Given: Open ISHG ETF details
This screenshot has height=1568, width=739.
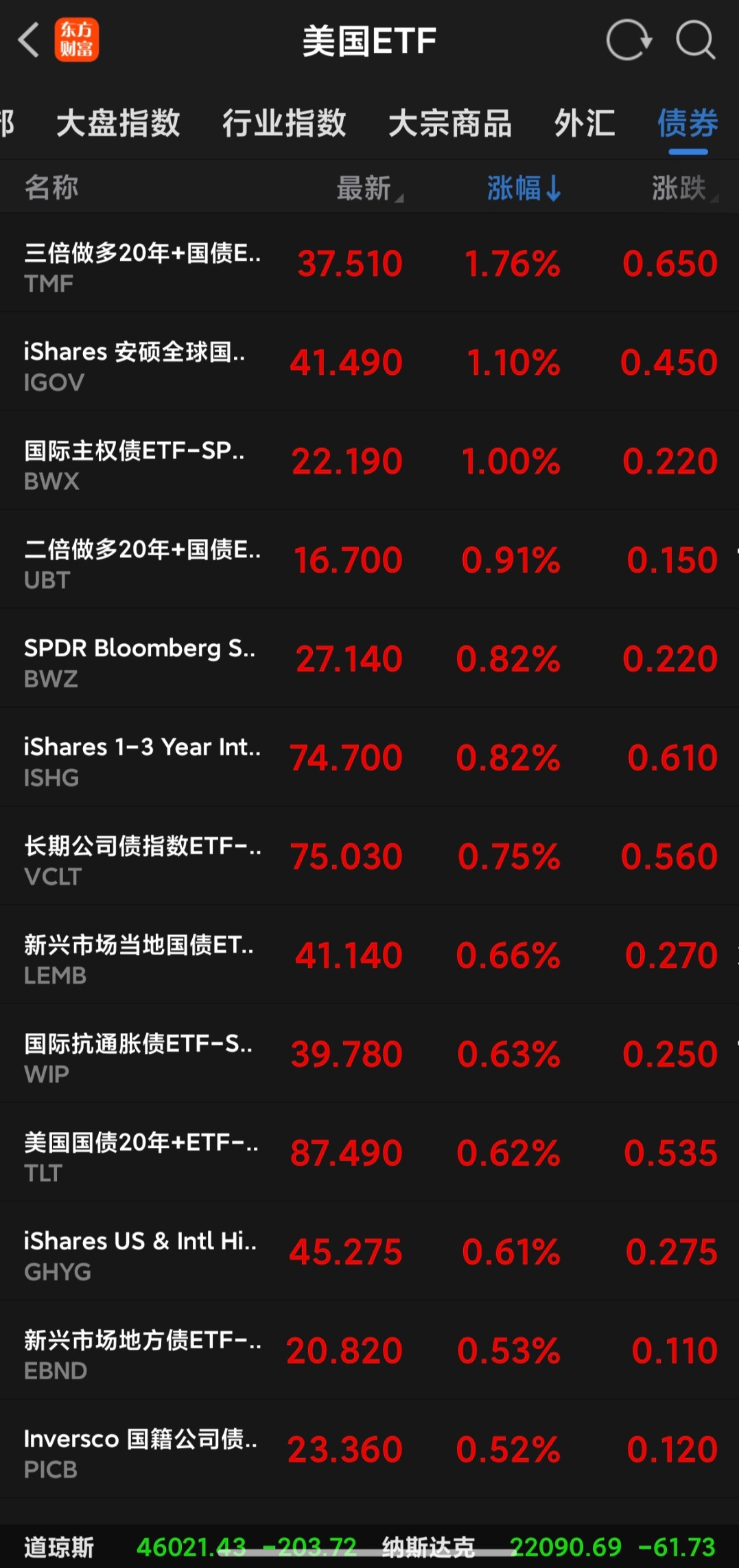Looking at the screenshot, I should pyautogui.click(x=369, y=759).
